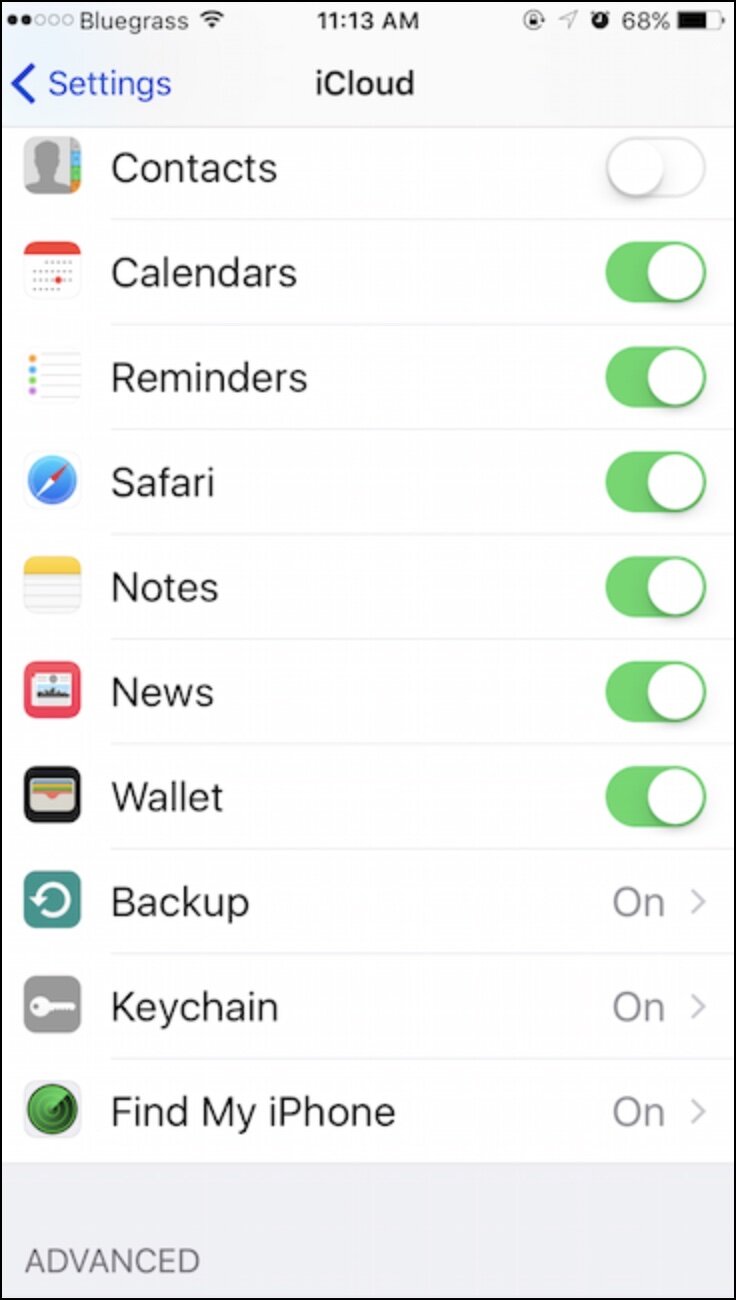This screenshot has height=1300, width=736.
Task: Open Find My iPhone settings
Action: [x=400, y=1112]
